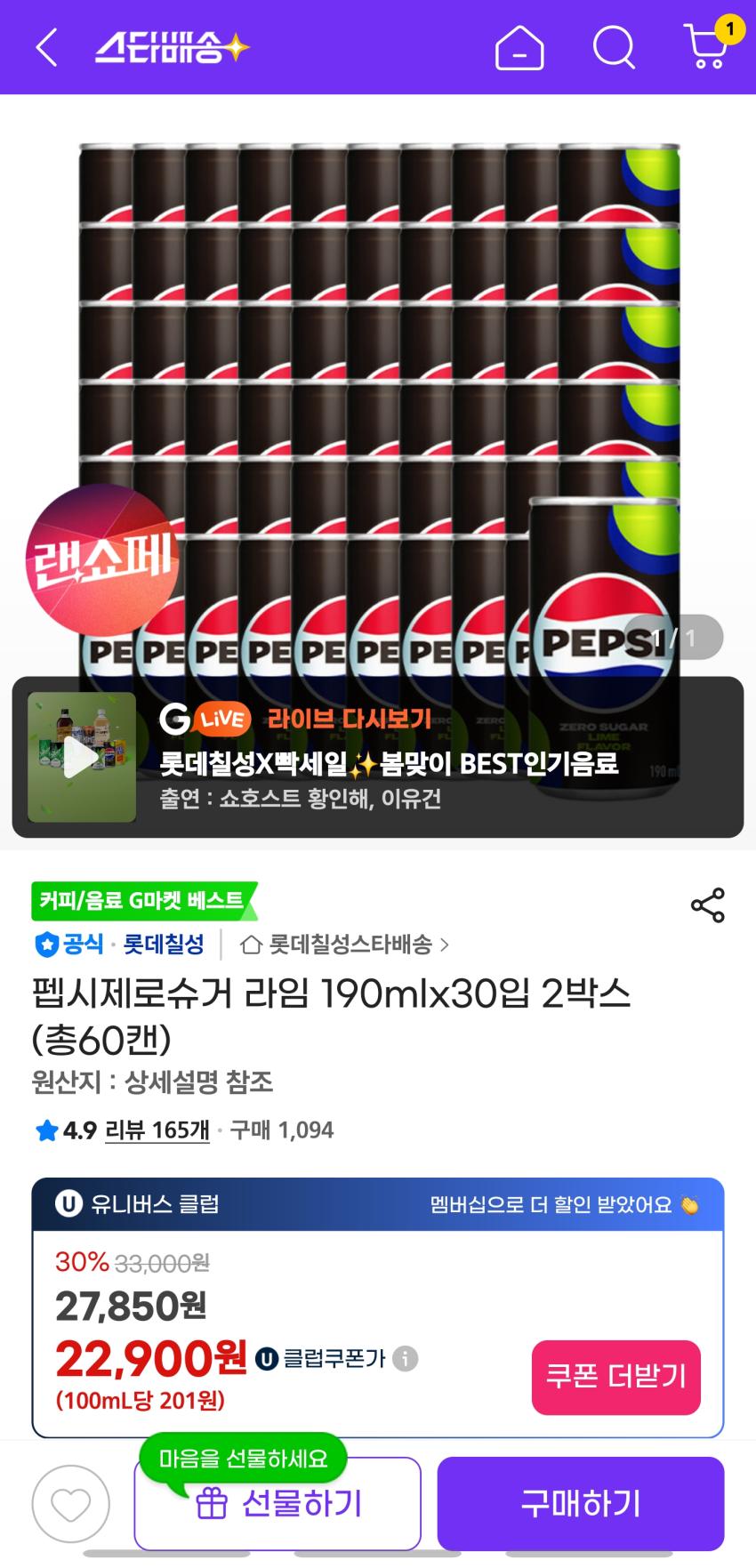Tap the 구매하기 purchase button
756x1568 pixels.
click(x=580, y=1504)
